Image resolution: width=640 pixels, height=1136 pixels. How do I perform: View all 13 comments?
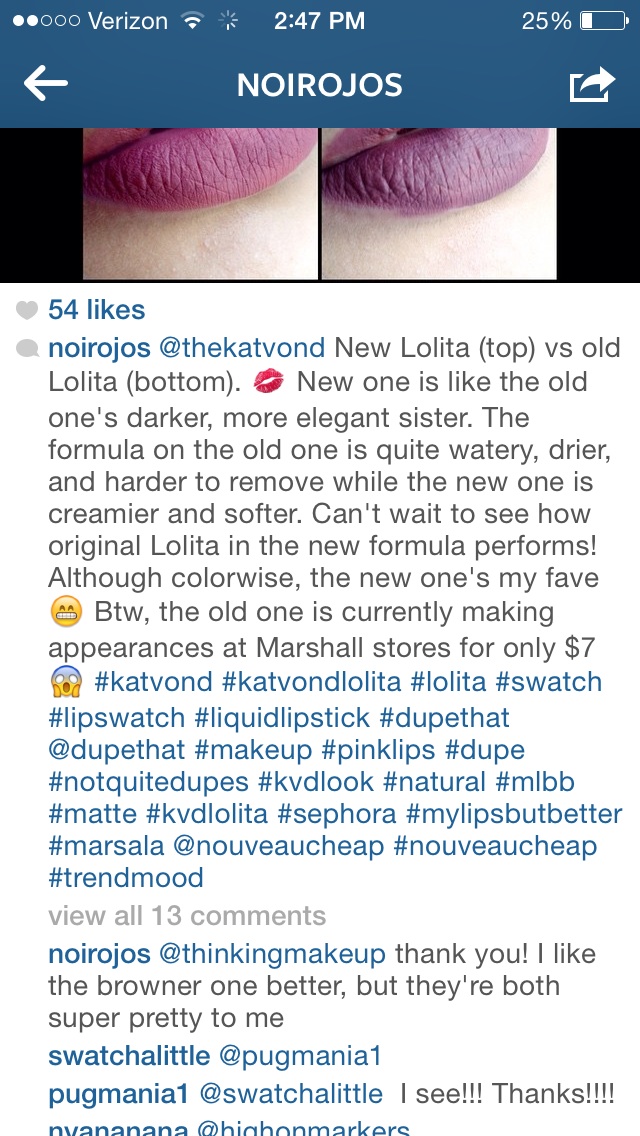click(187, 916)
